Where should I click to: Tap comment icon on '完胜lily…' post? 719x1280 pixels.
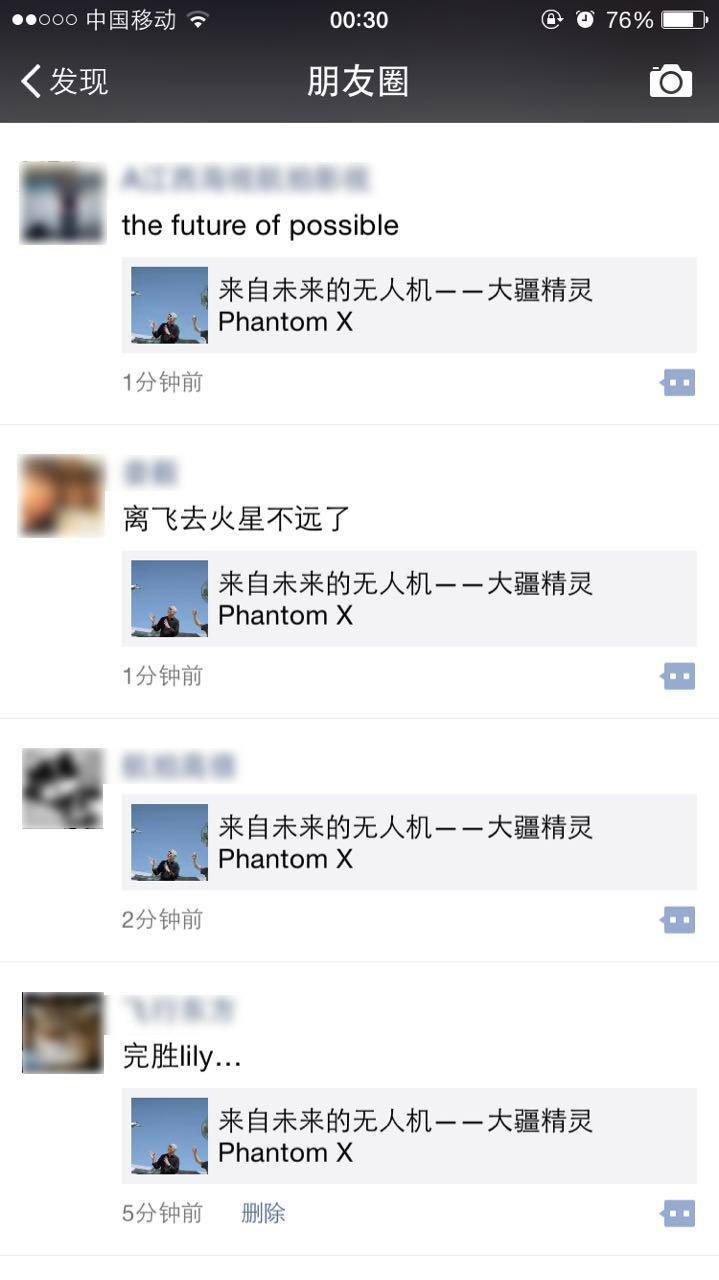[x=678, y=1213]
